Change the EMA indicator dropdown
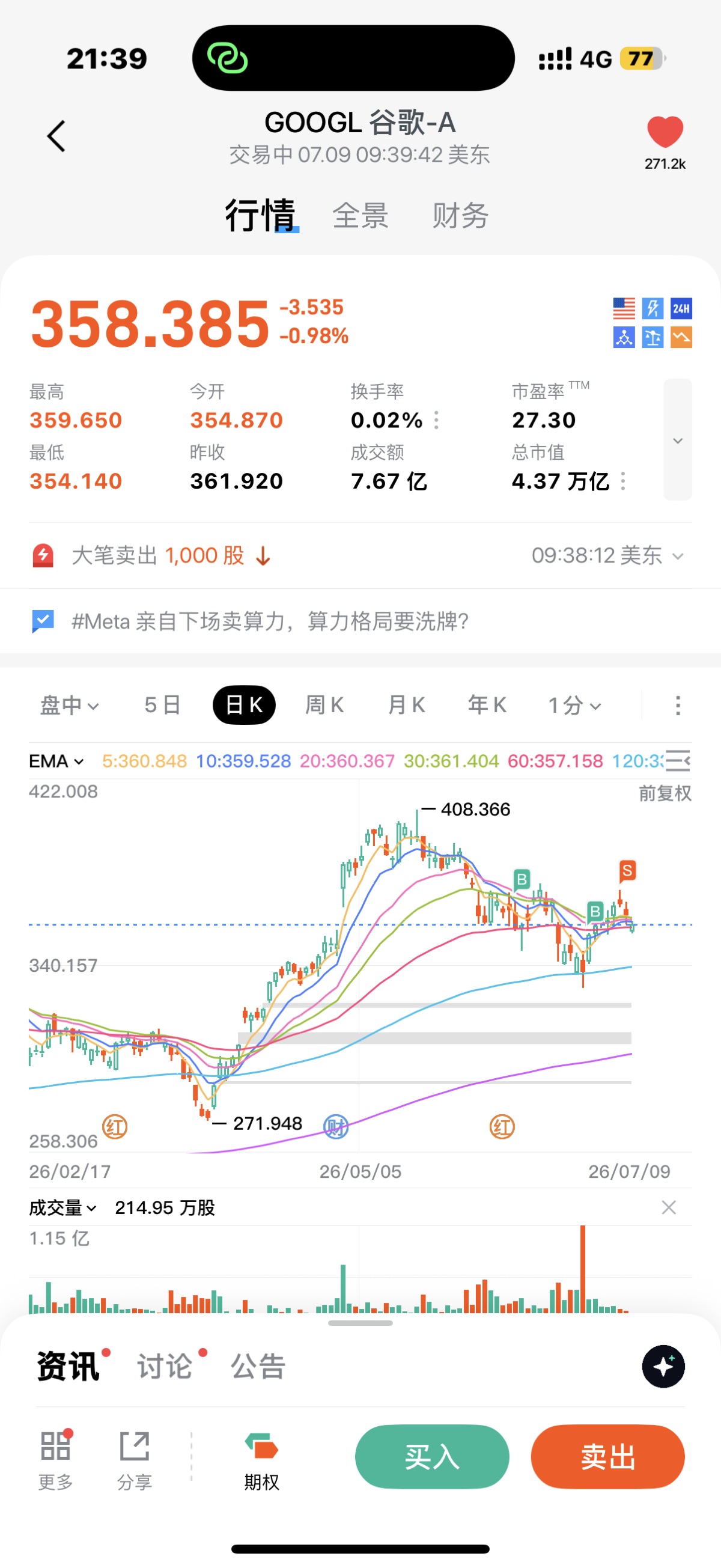The width and height of the screenshot is (721, 1568). click(56, 761)
